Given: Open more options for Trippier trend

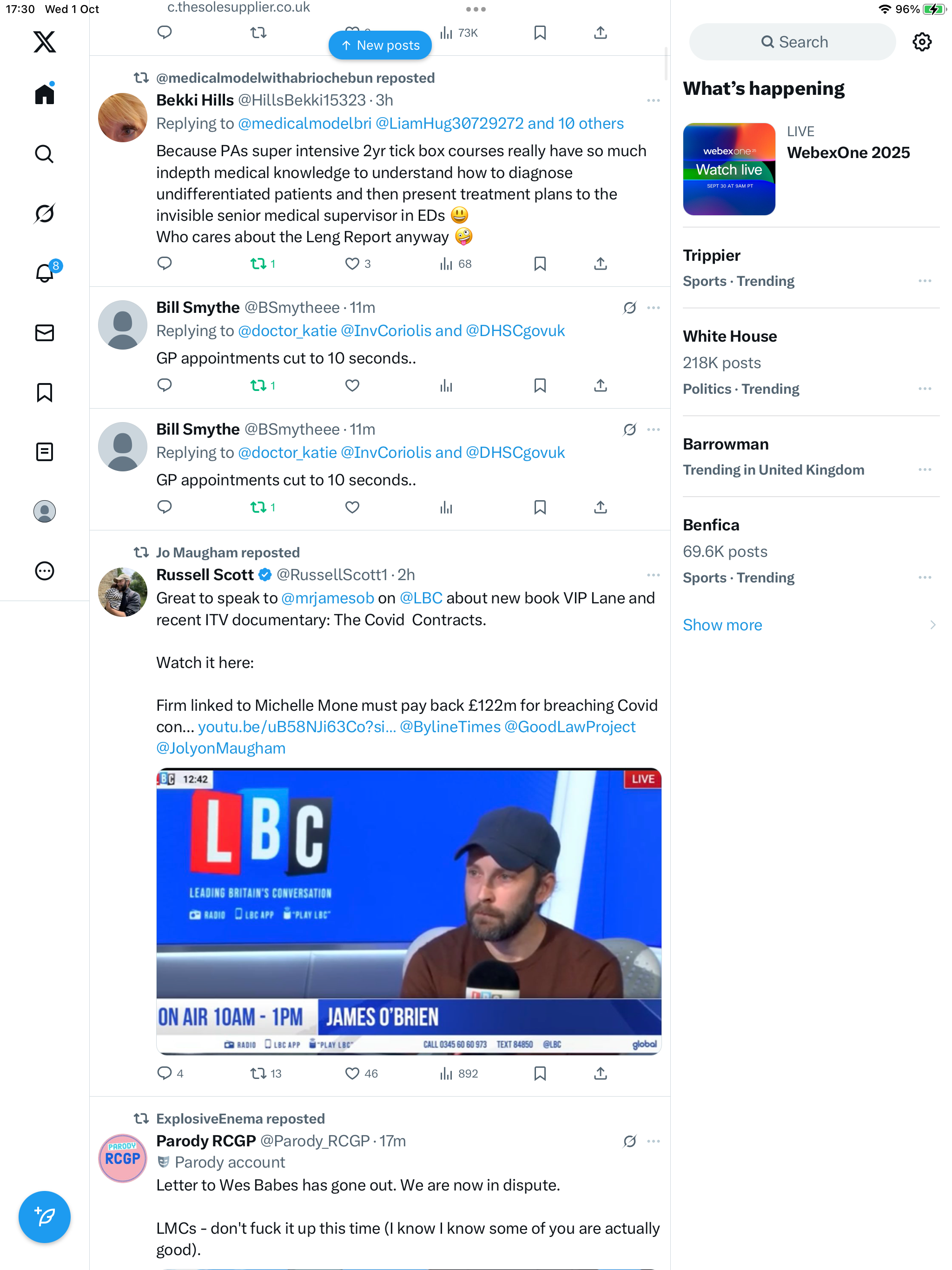Looking at the screenshot, I should pyautogui.click(x=924, y=281).
